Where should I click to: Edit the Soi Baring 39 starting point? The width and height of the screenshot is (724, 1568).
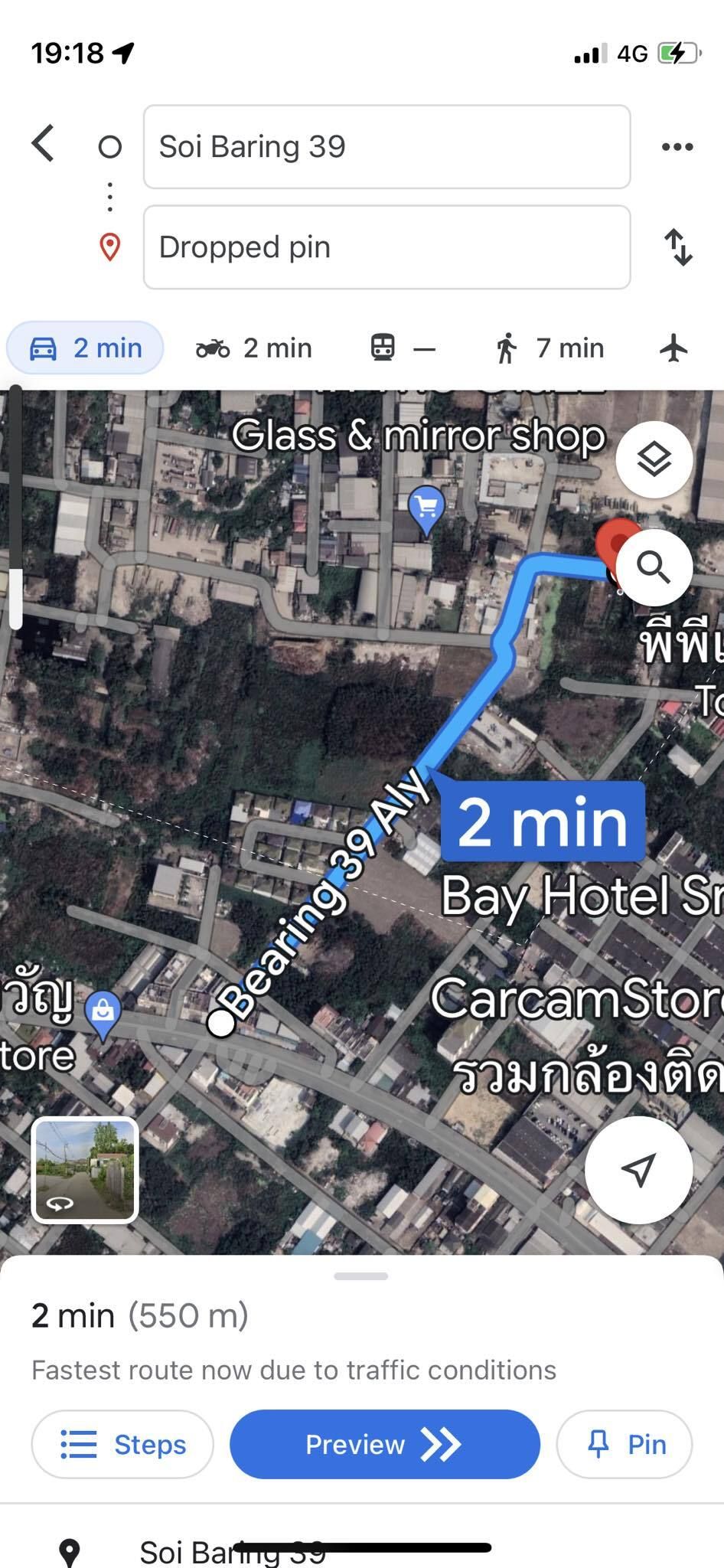(386, 146)
